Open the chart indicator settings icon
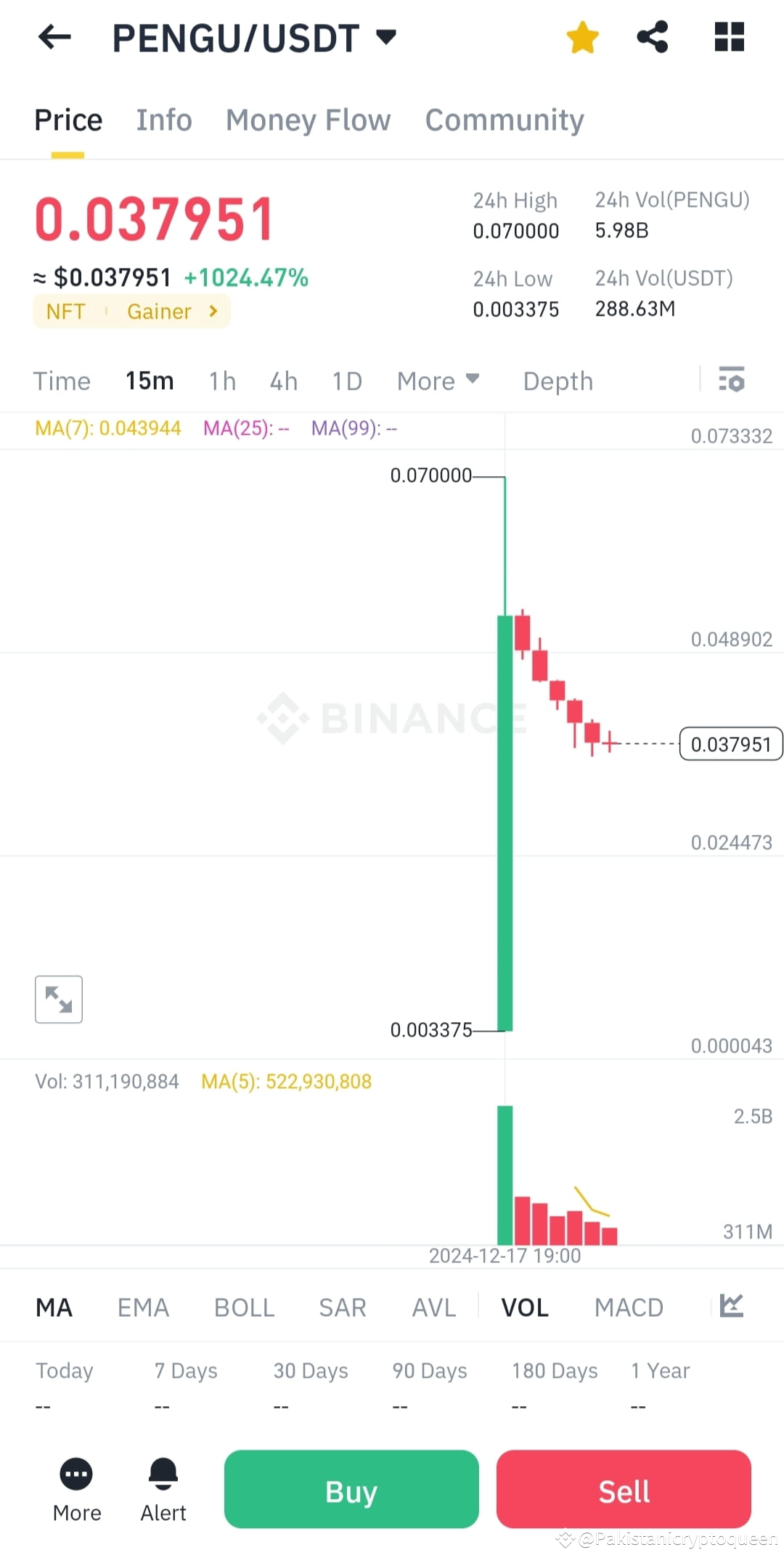784x1555 pixels. point(732,380)
